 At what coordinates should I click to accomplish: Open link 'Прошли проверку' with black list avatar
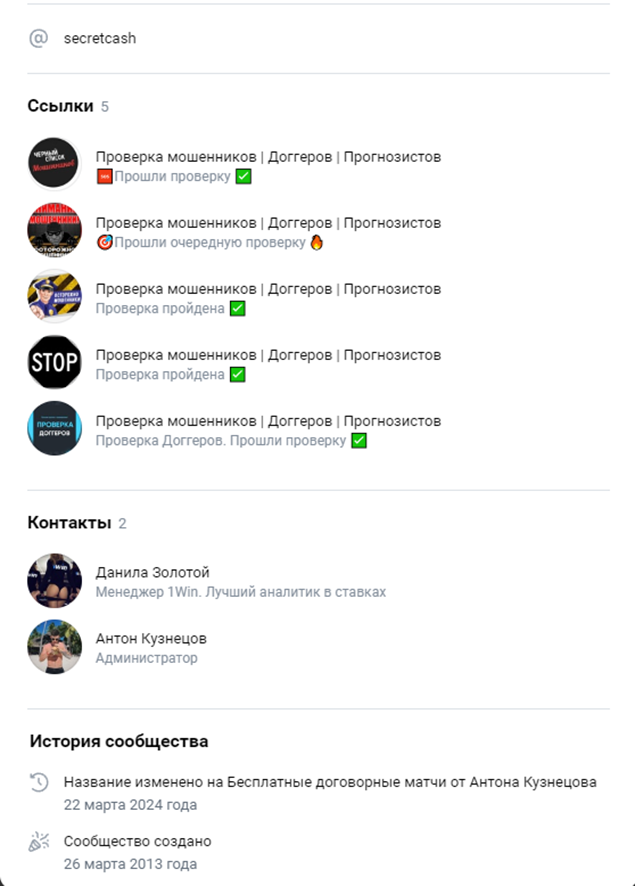point(267,158)
